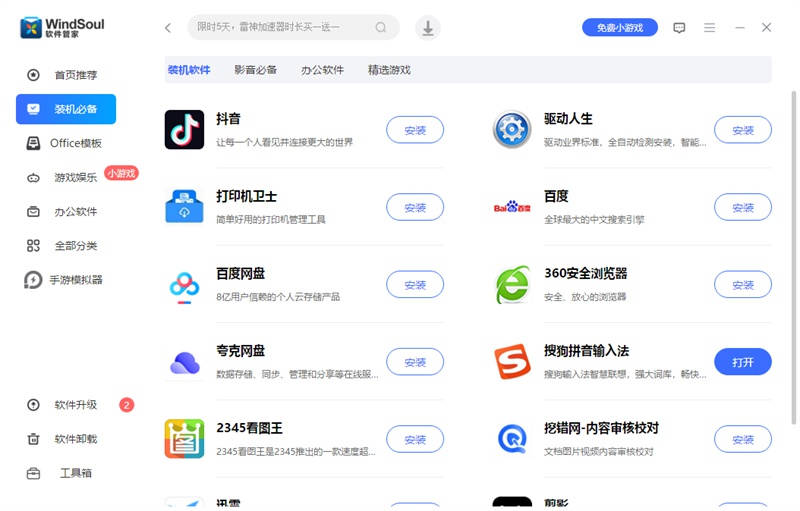The height and width of the screenshot is (511, 800).
Task: Install 360安全浏览器
Action: (x=742, y=285)
